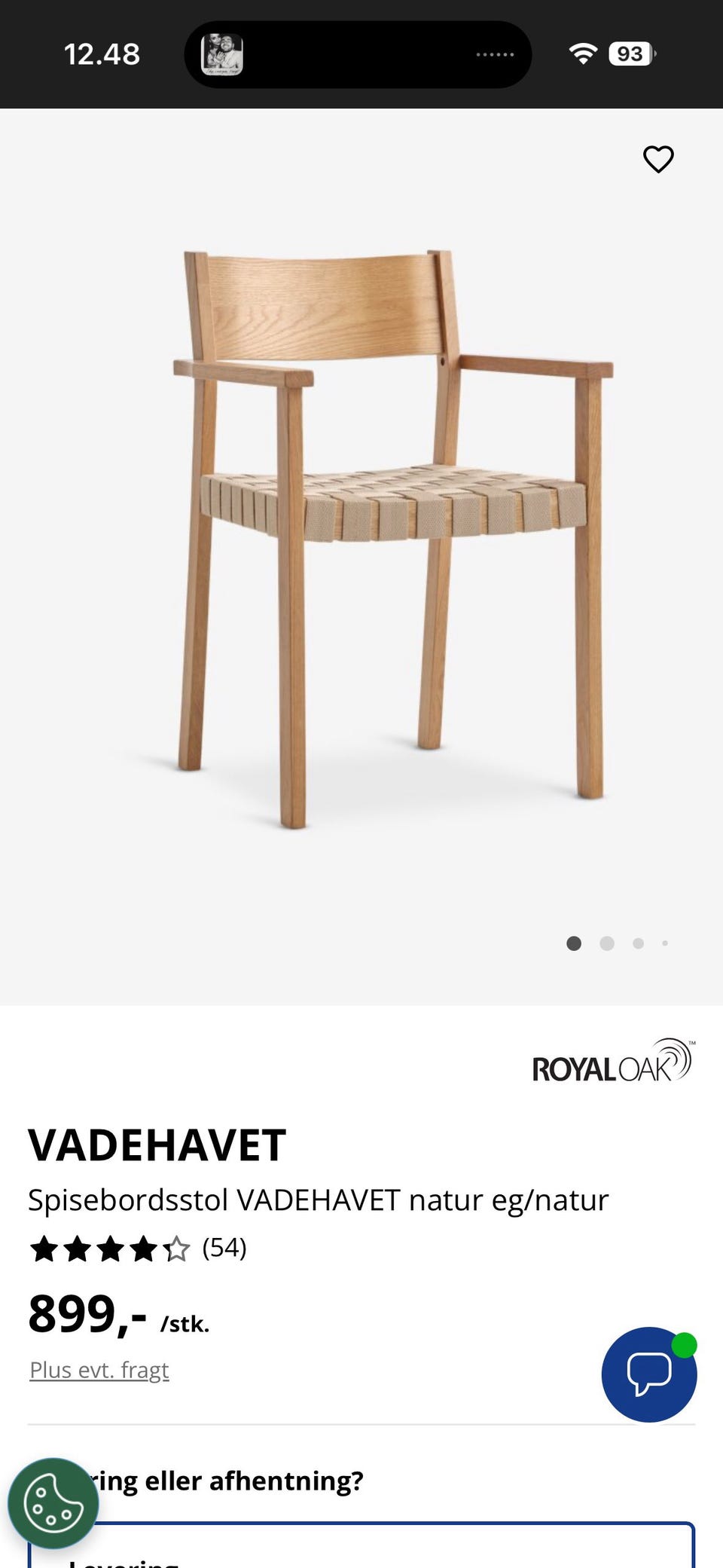Tap the Wi-Fi icon in the status bar
The width and height of the screenshot is (723, 1568).
coord(581,53)
